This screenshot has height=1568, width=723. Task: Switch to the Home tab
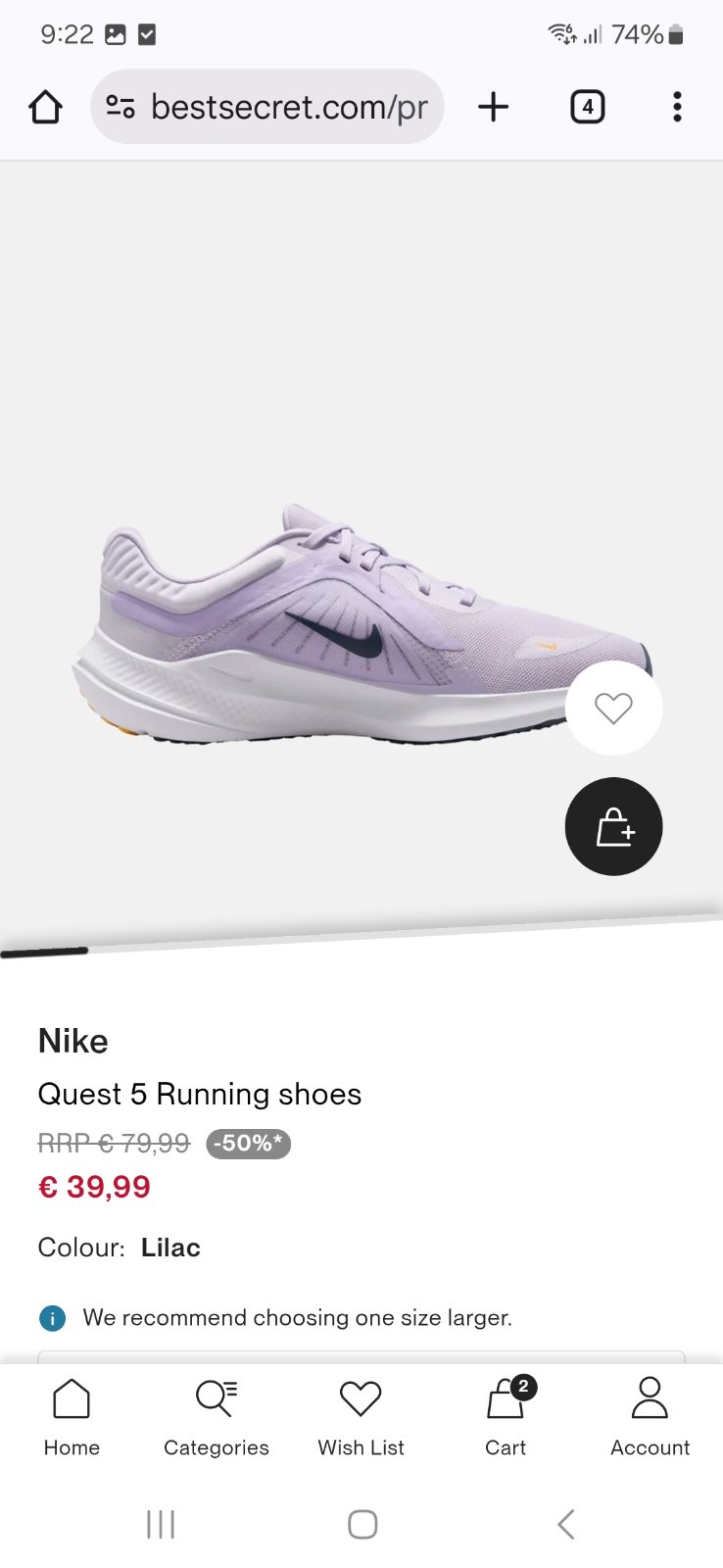72,1417
